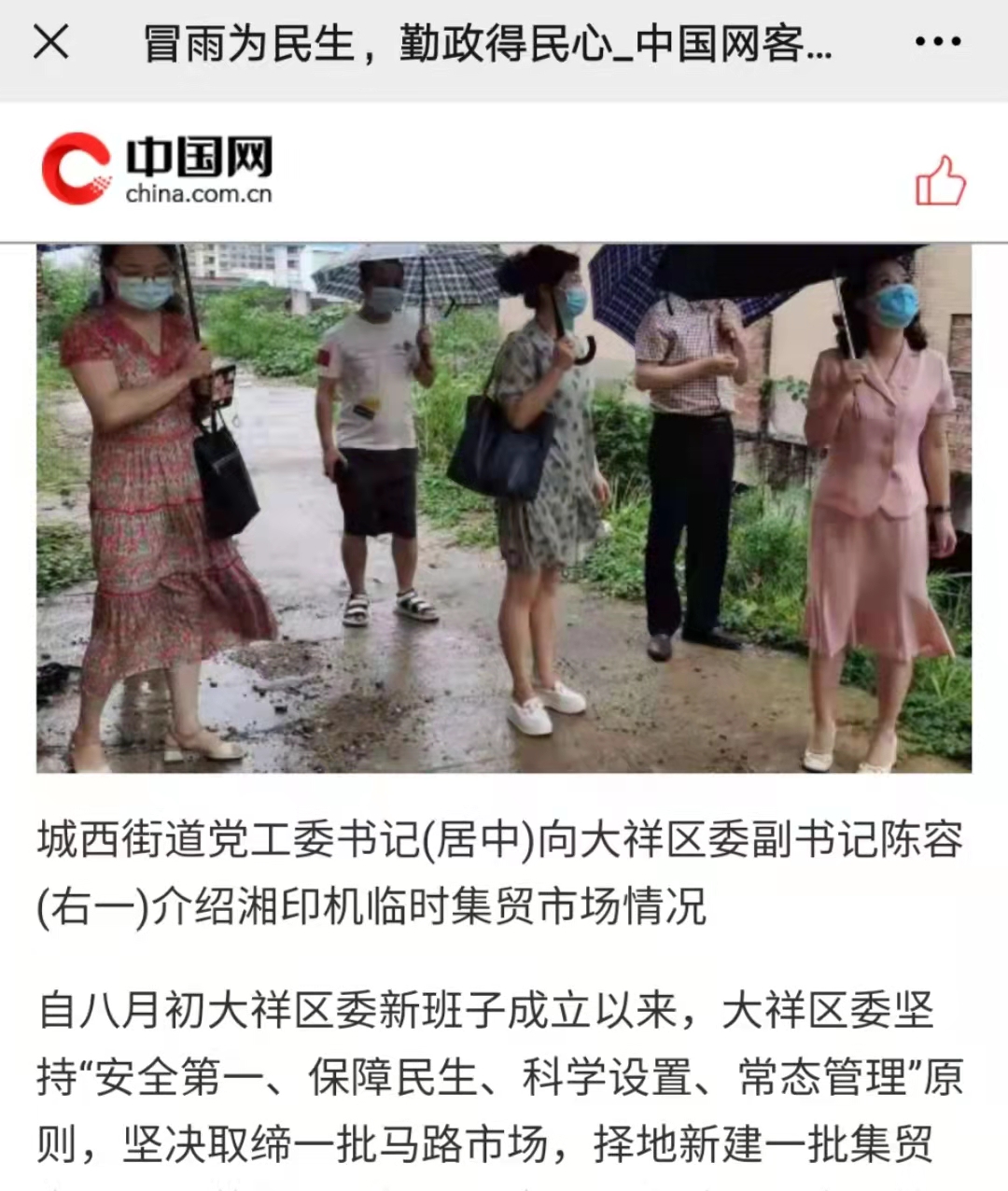View the article photo full screen
The height and width of the screenshot is (1191, 1008).
click(x=504, y=509)
